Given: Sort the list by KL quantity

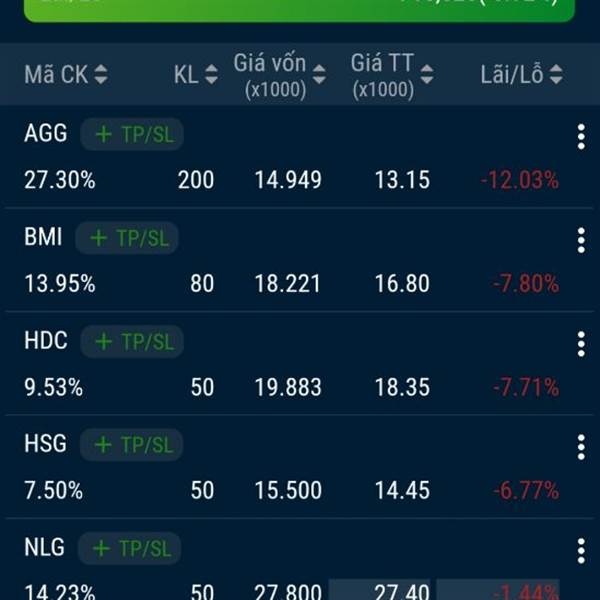Looking at the screenshot, I should coord(195,75).
